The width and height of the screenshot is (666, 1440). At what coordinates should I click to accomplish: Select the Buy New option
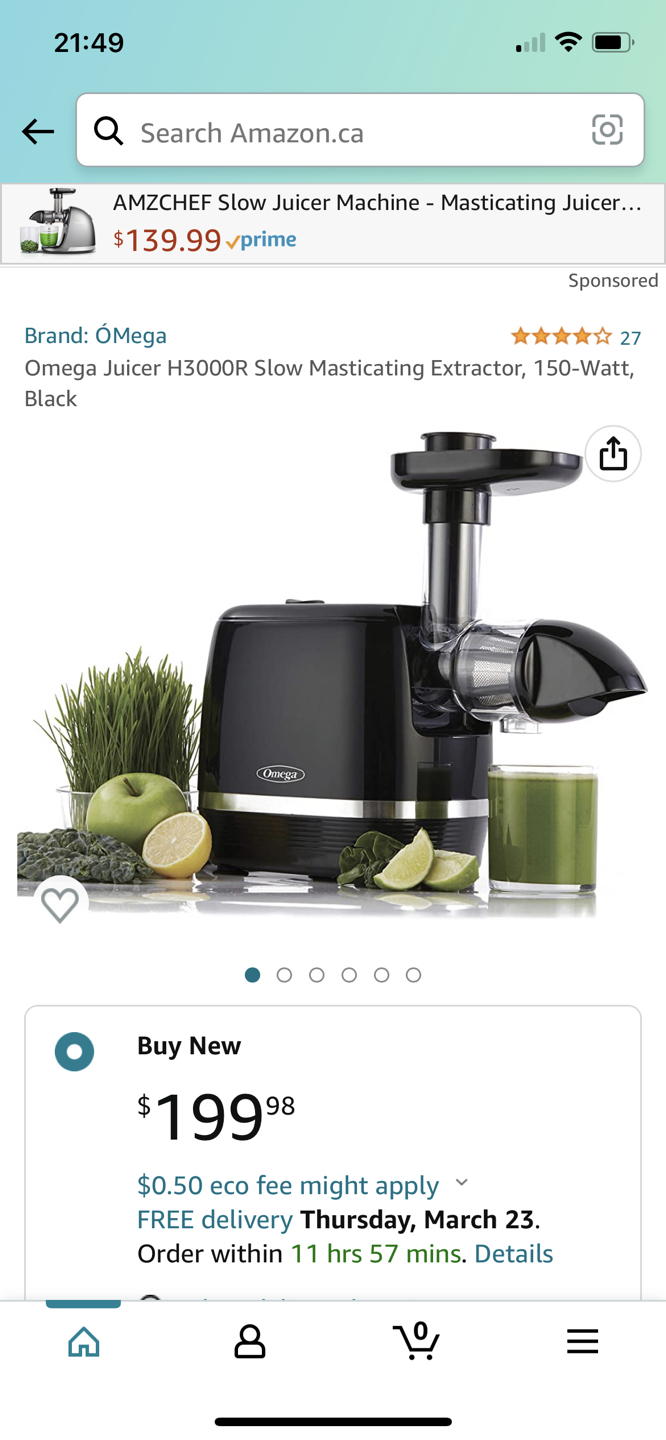point(74,1051)
